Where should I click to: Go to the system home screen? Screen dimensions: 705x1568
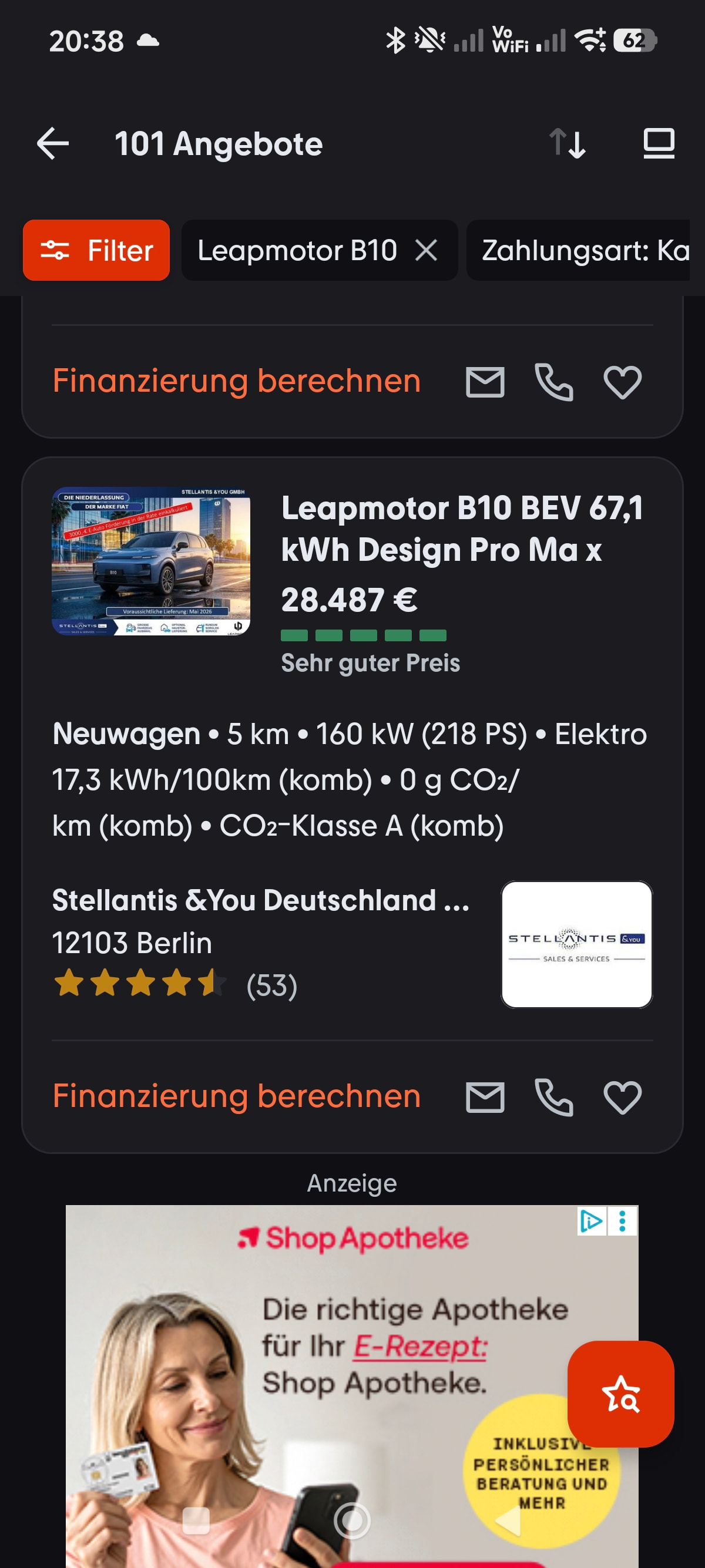point(352,1520)
